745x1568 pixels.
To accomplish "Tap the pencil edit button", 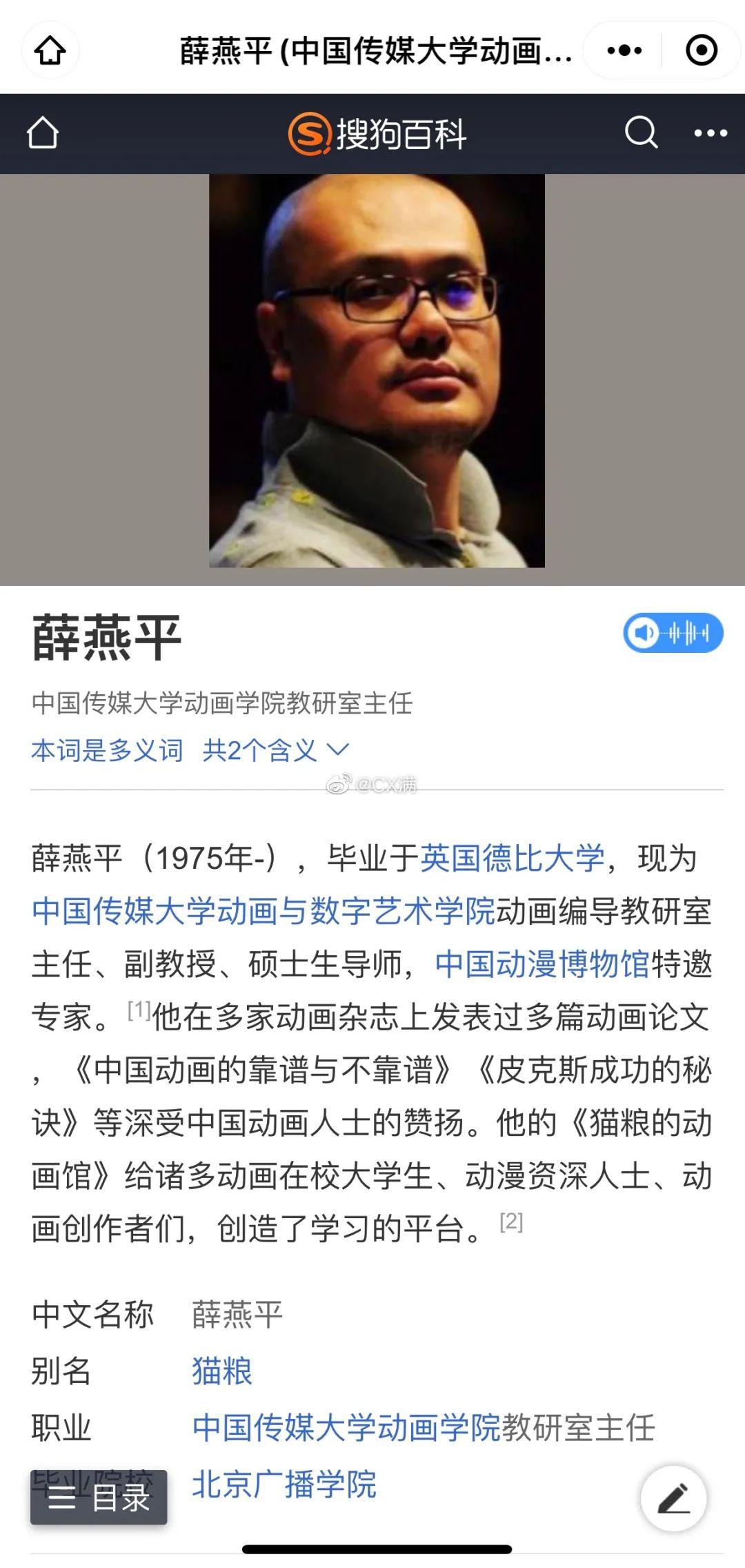I will (x=673, y=1499).
